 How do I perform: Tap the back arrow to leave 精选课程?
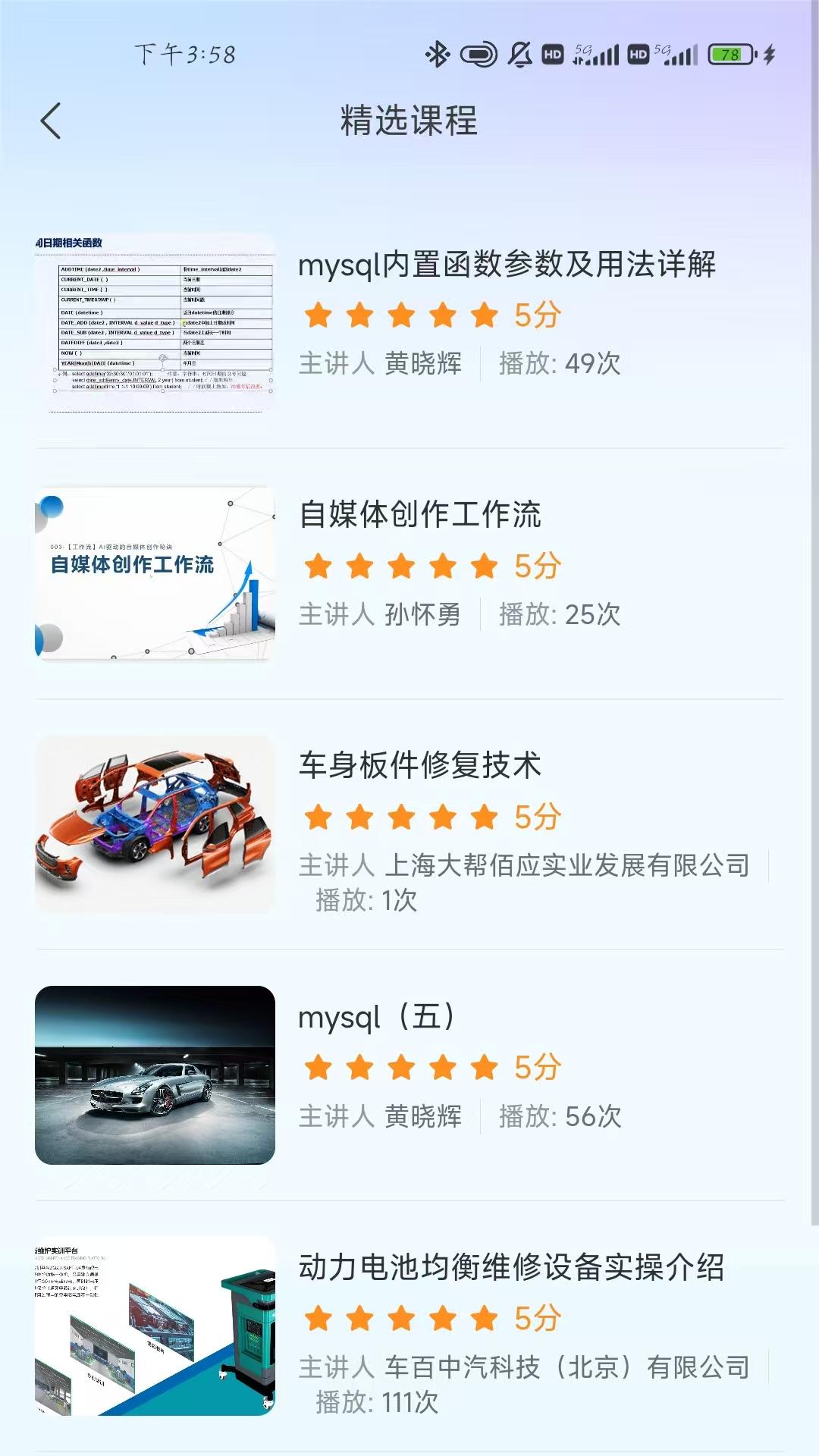coord(50,121)
